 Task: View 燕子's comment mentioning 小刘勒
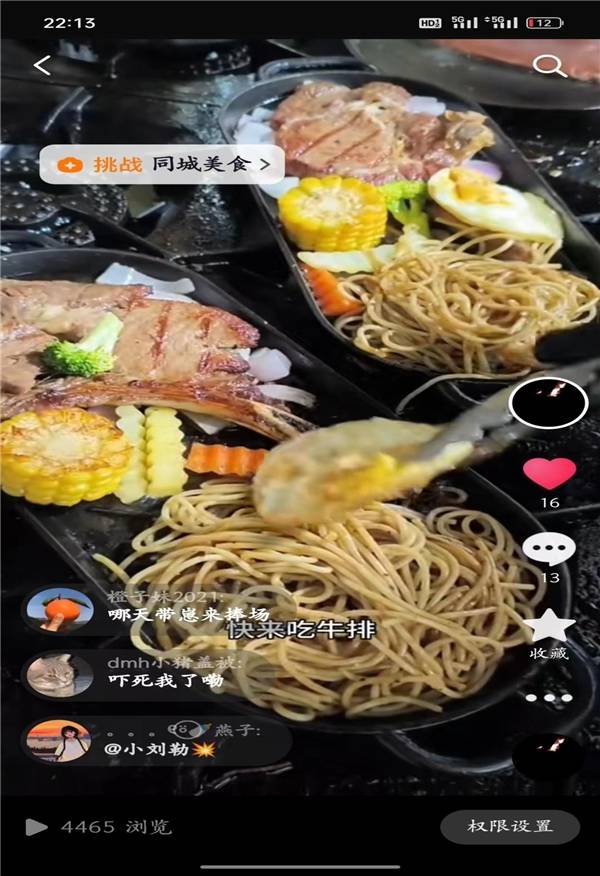[158, 741]
